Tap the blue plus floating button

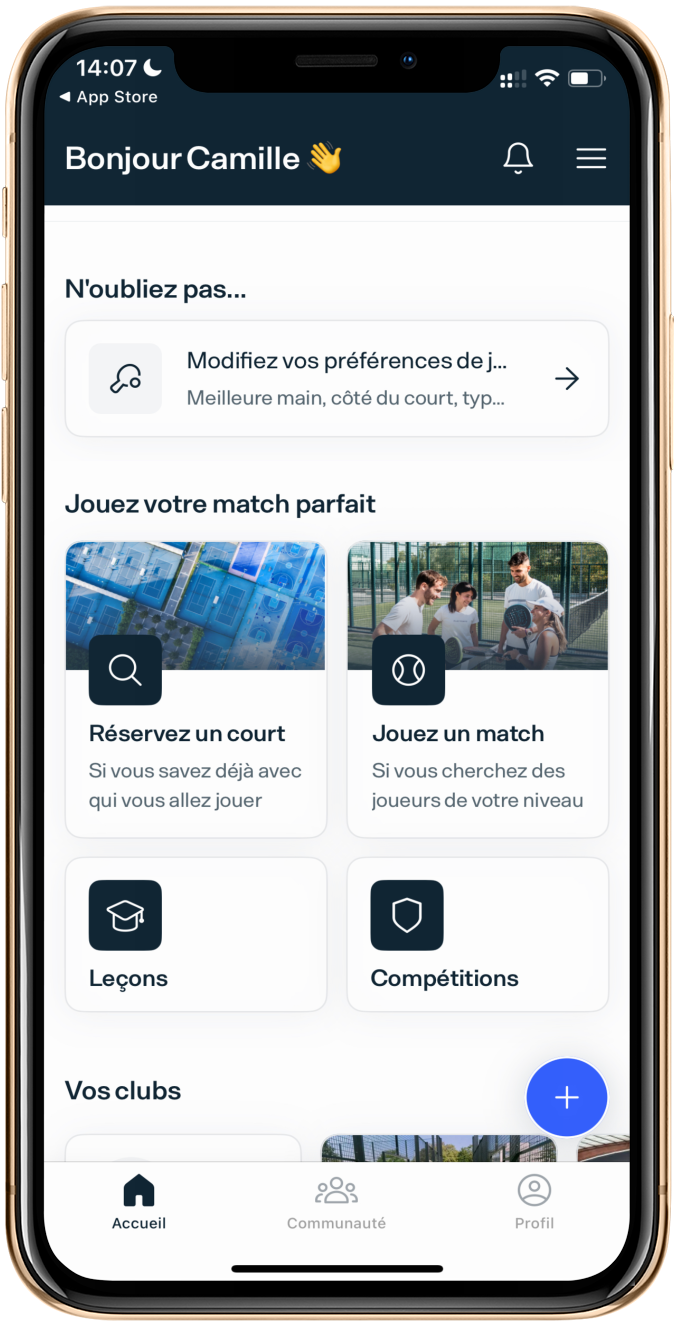coord(566,1097)
